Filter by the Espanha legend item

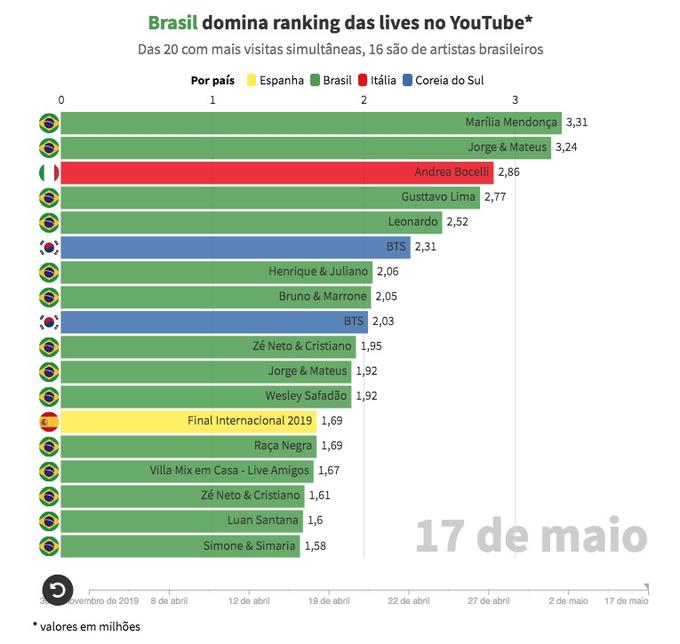(274, 80)
